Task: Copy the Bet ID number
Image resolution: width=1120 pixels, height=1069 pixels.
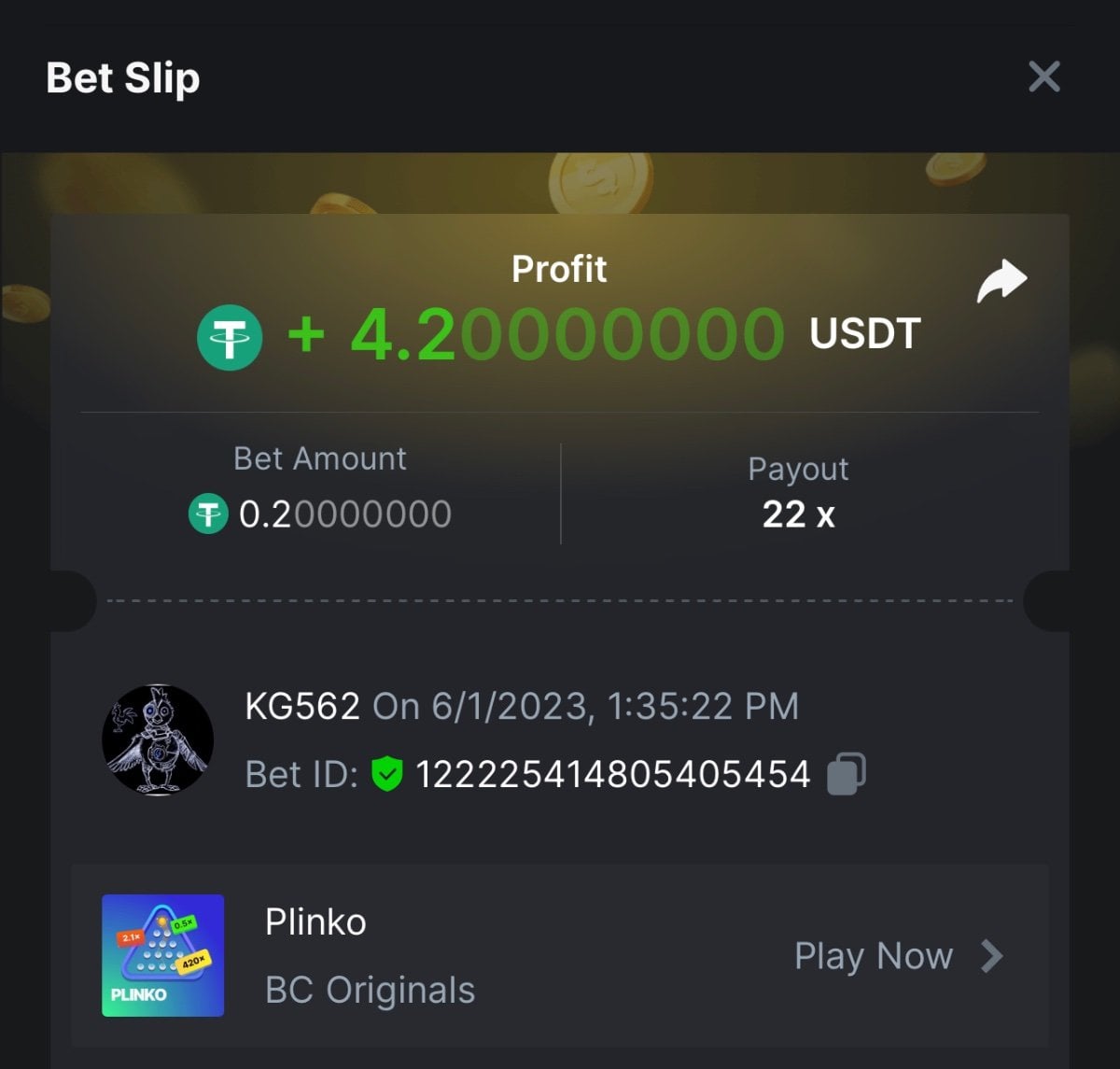Action: (846, 774)
